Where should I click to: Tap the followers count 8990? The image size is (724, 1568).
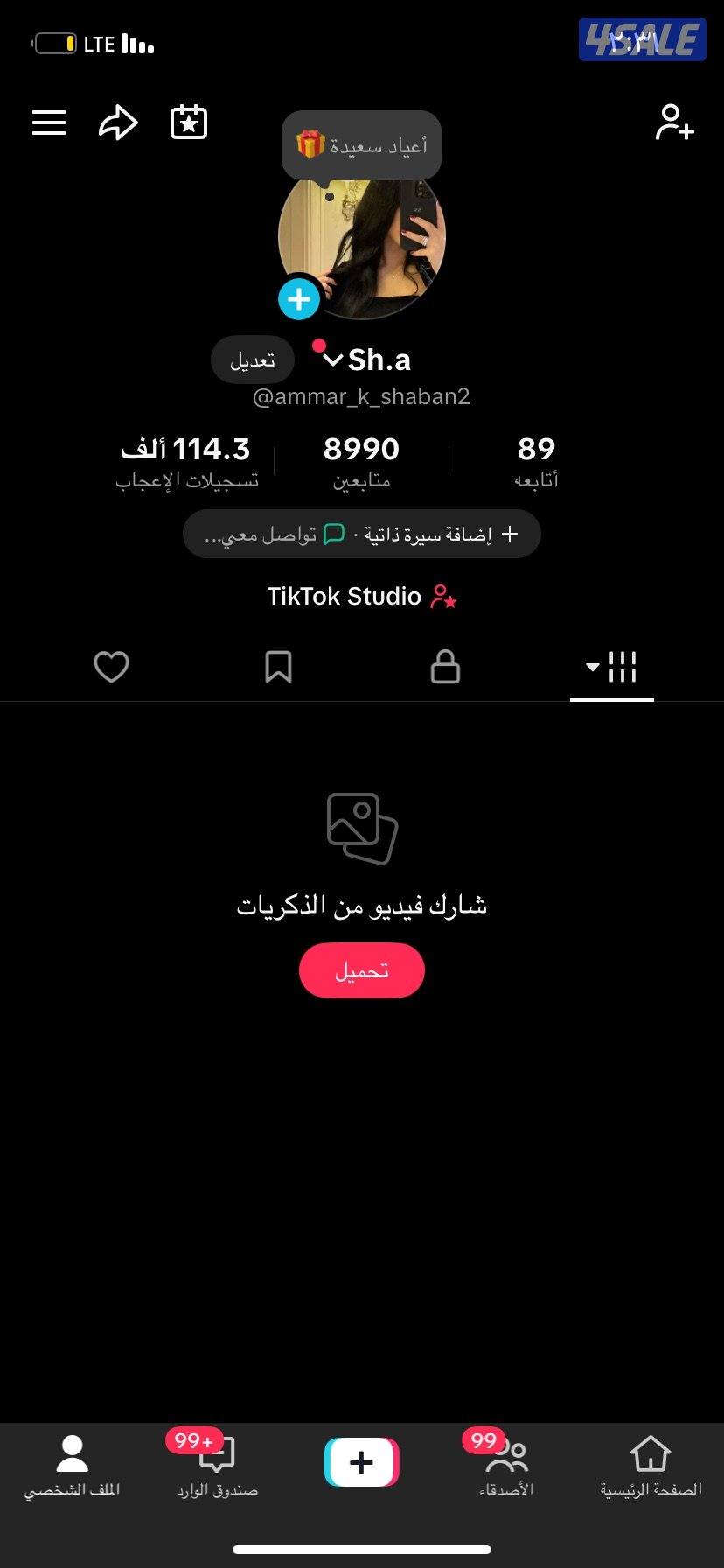[x=361, y=449]
